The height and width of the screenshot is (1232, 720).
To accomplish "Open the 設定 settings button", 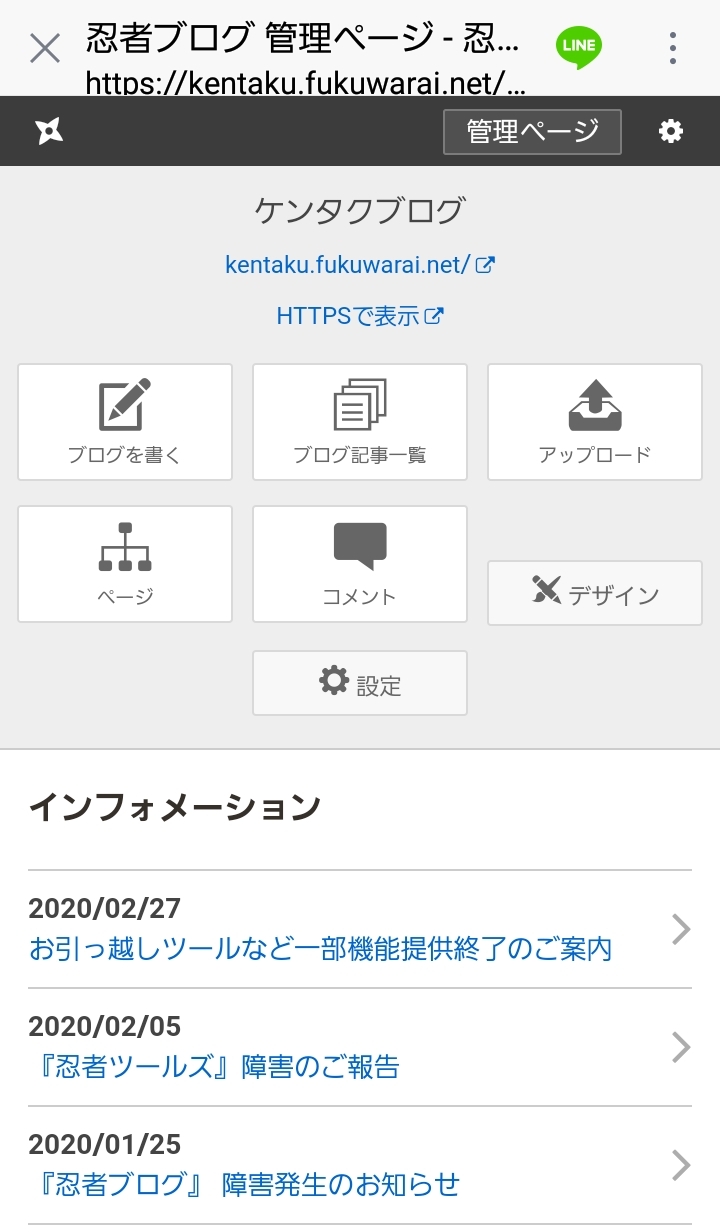I will (x=360, y=683).
